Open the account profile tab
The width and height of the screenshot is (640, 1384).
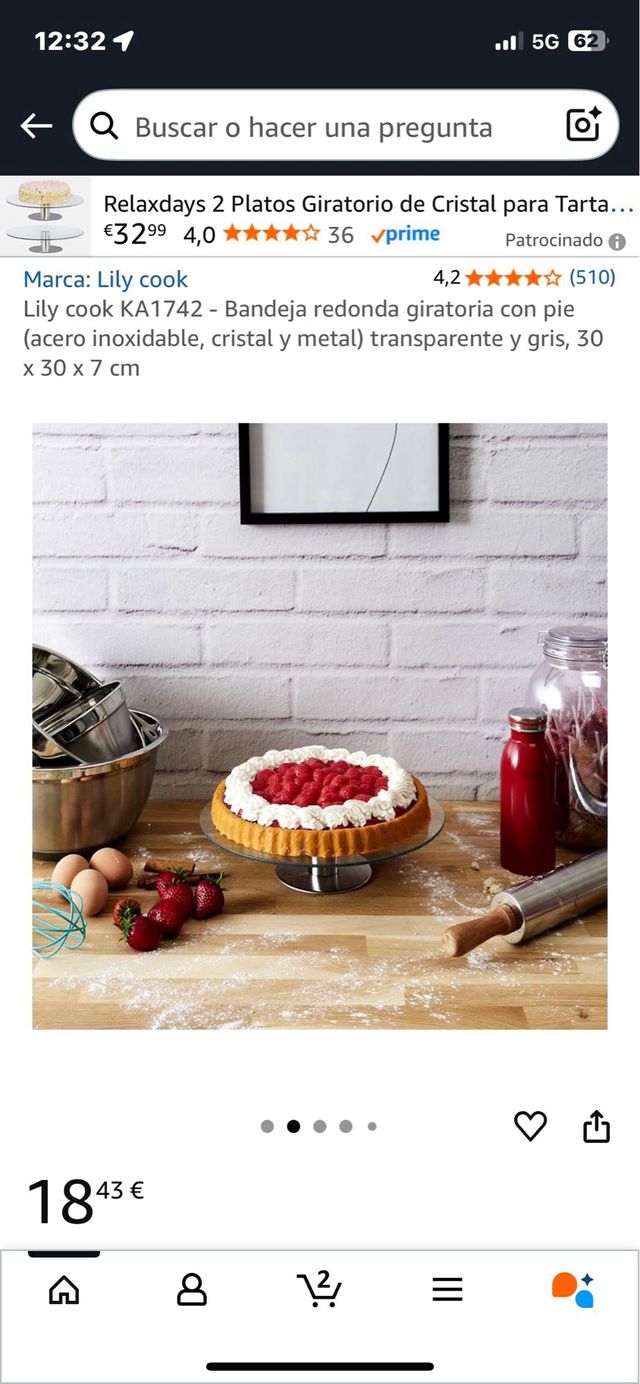pyautogui.click(x=191, y=1289)
